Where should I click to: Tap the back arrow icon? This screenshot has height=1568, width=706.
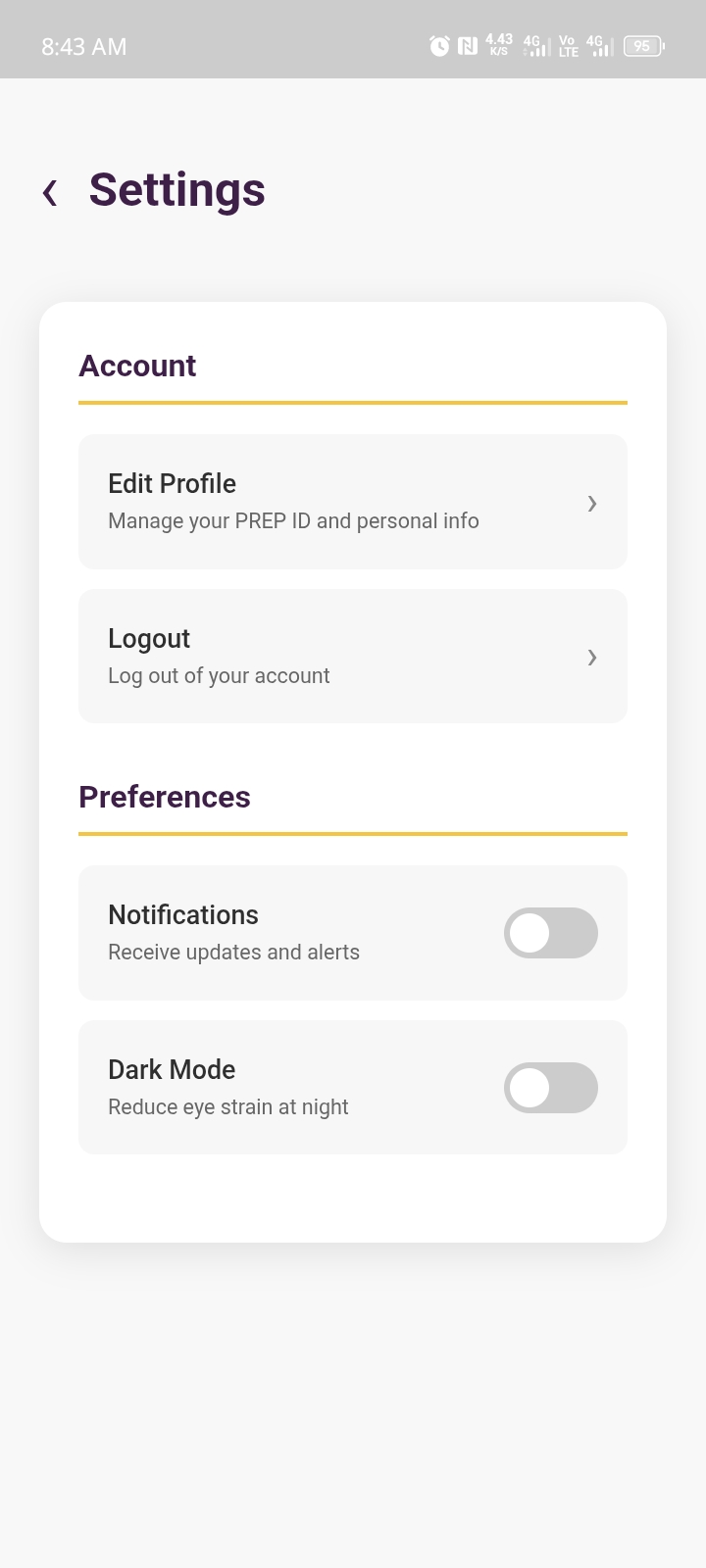[49, 191]
